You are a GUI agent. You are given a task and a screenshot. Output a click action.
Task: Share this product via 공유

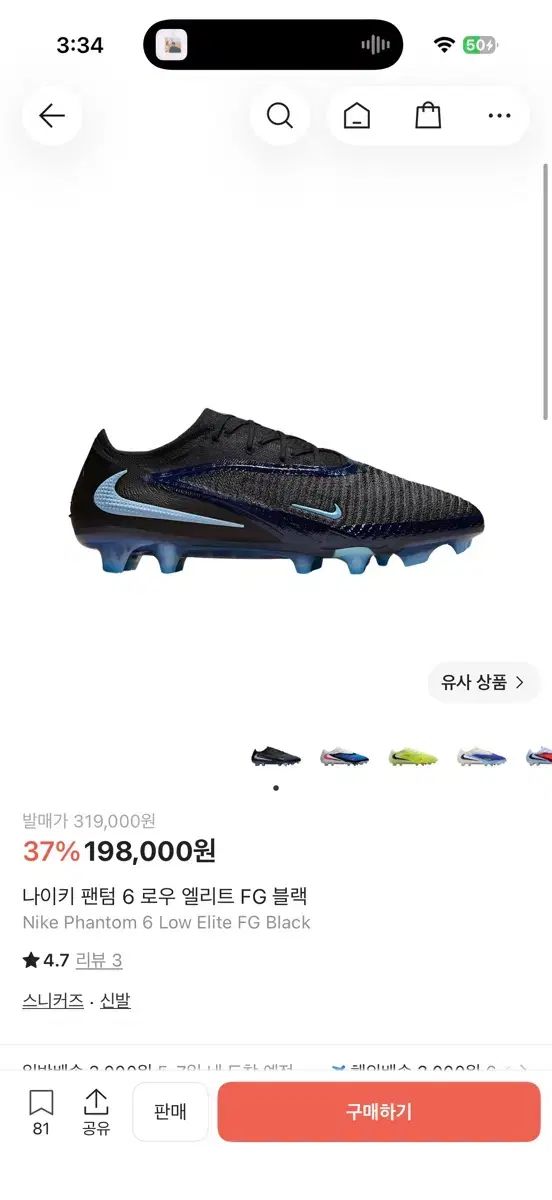tap(96, 1112)
